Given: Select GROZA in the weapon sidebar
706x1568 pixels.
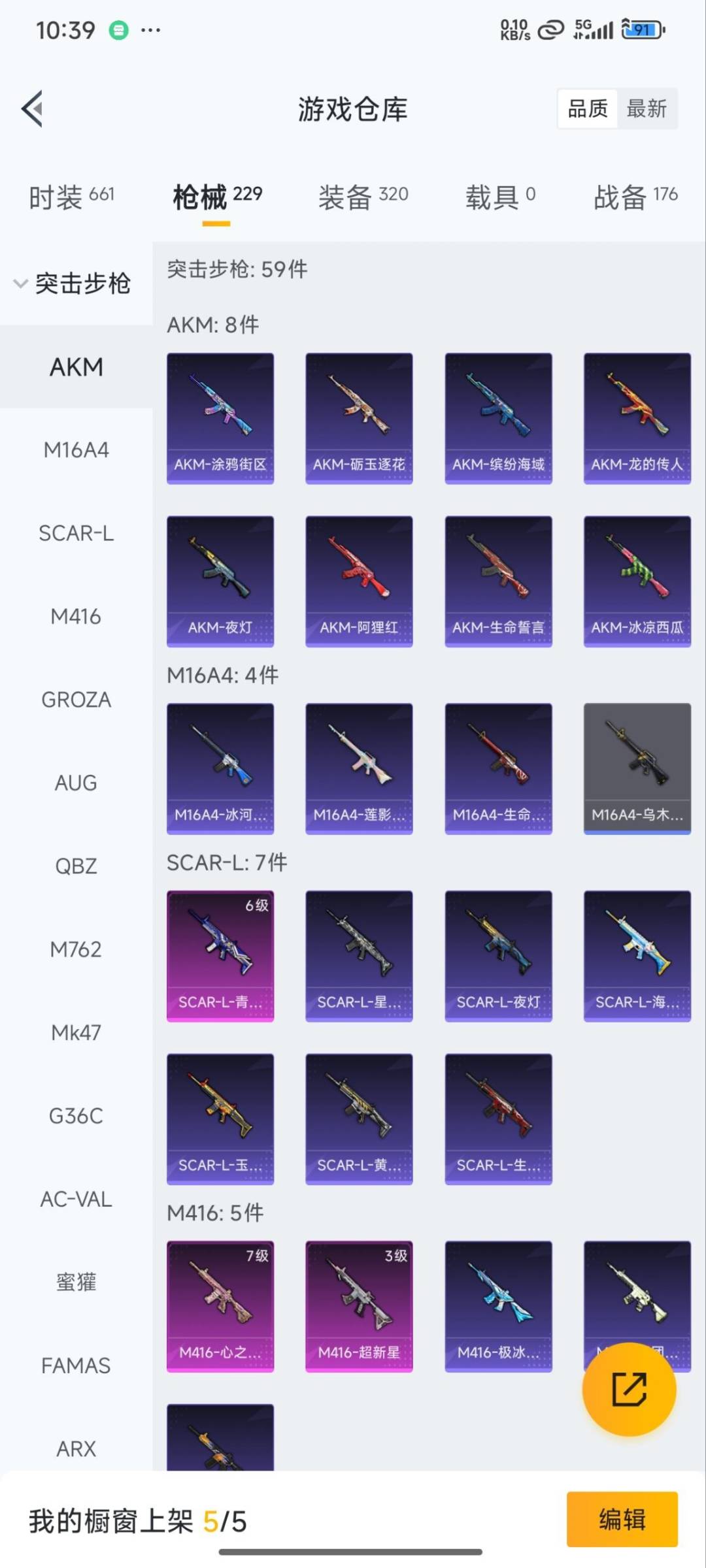Looking at the screenshot, I should tap(76, 700).
